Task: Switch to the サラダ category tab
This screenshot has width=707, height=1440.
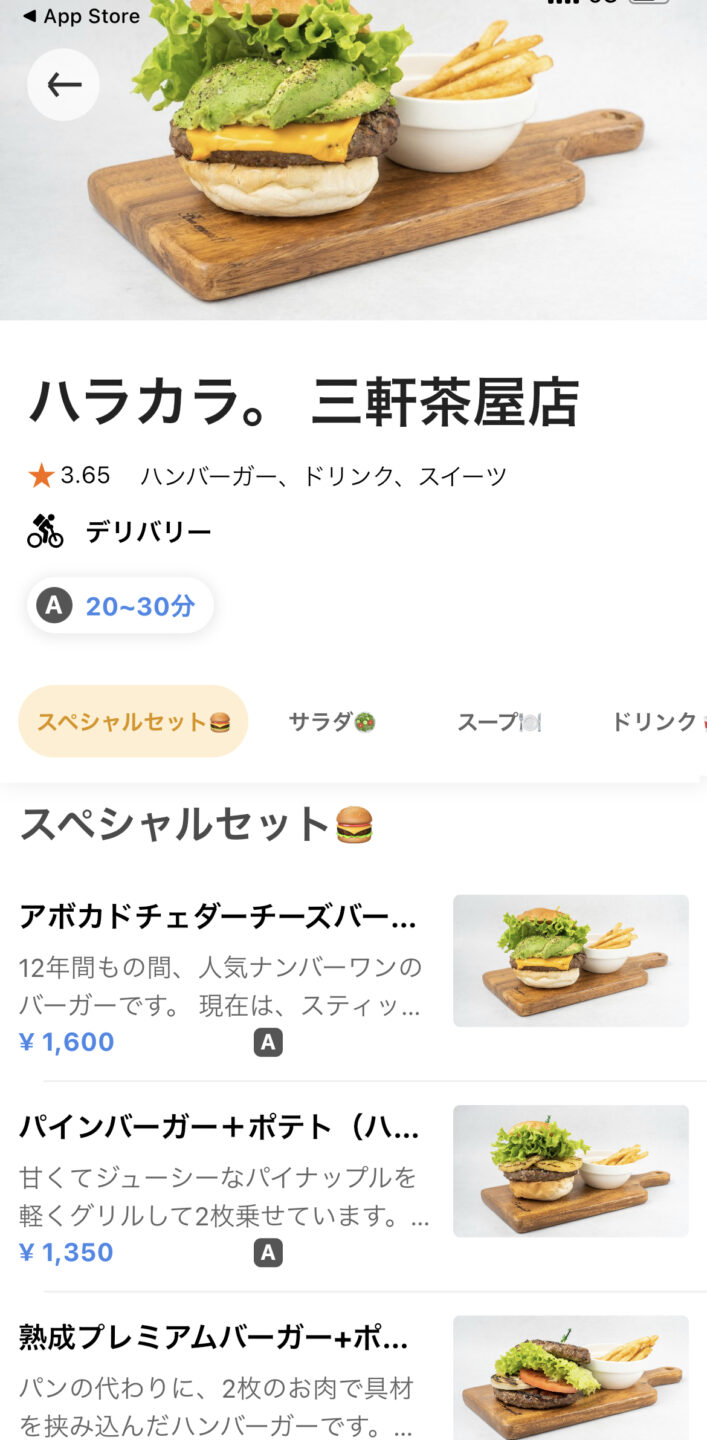Action: coord(331,721)
